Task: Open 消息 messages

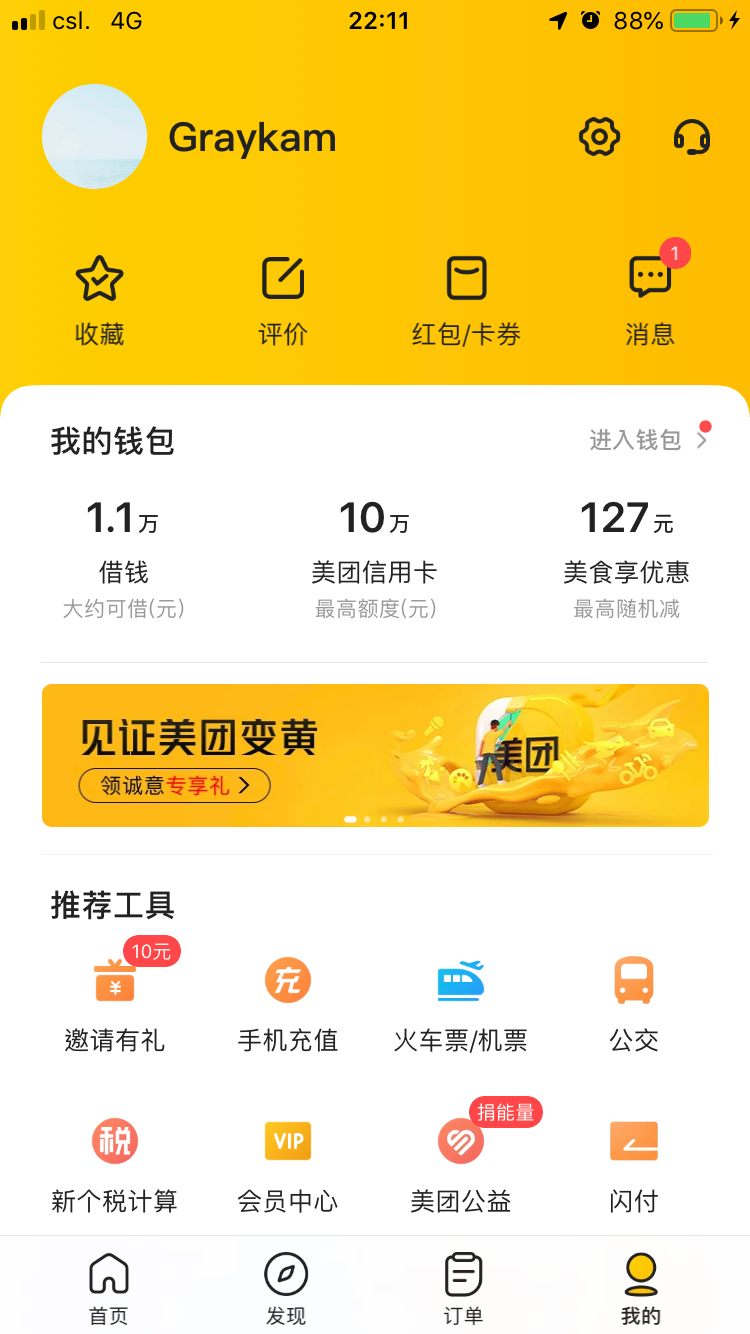Action: [650, 300]
